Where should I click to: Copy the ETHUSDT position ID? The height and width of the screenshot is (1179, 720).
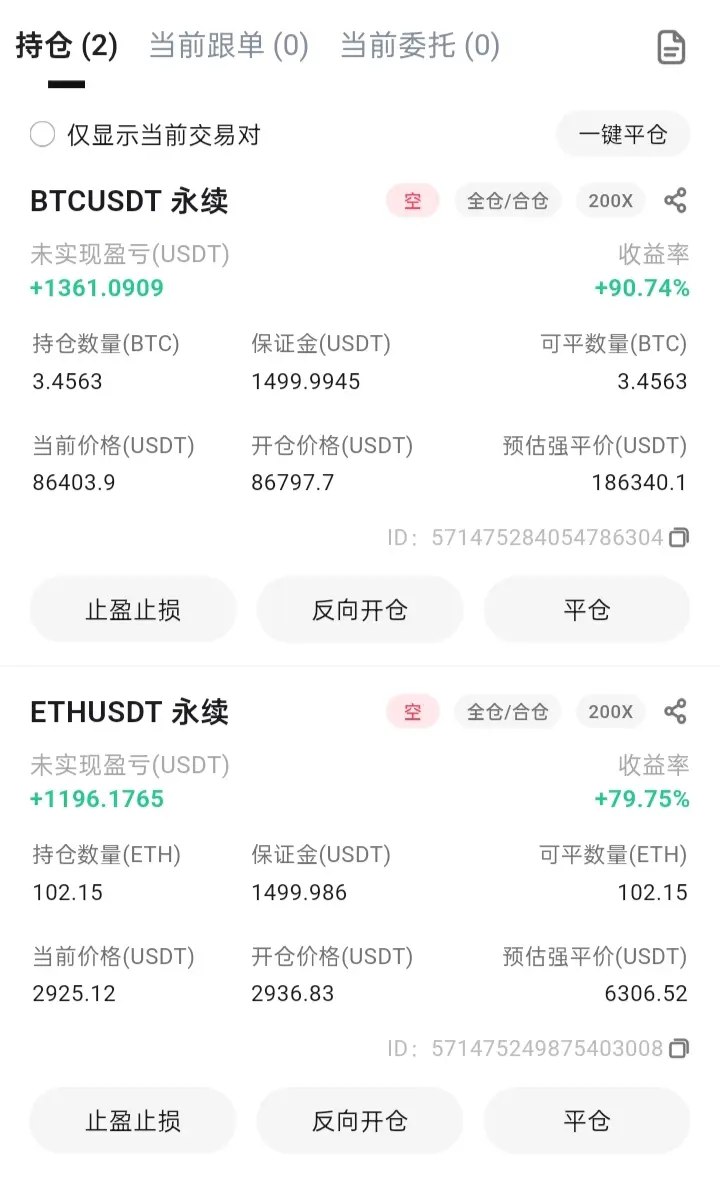679,1049
